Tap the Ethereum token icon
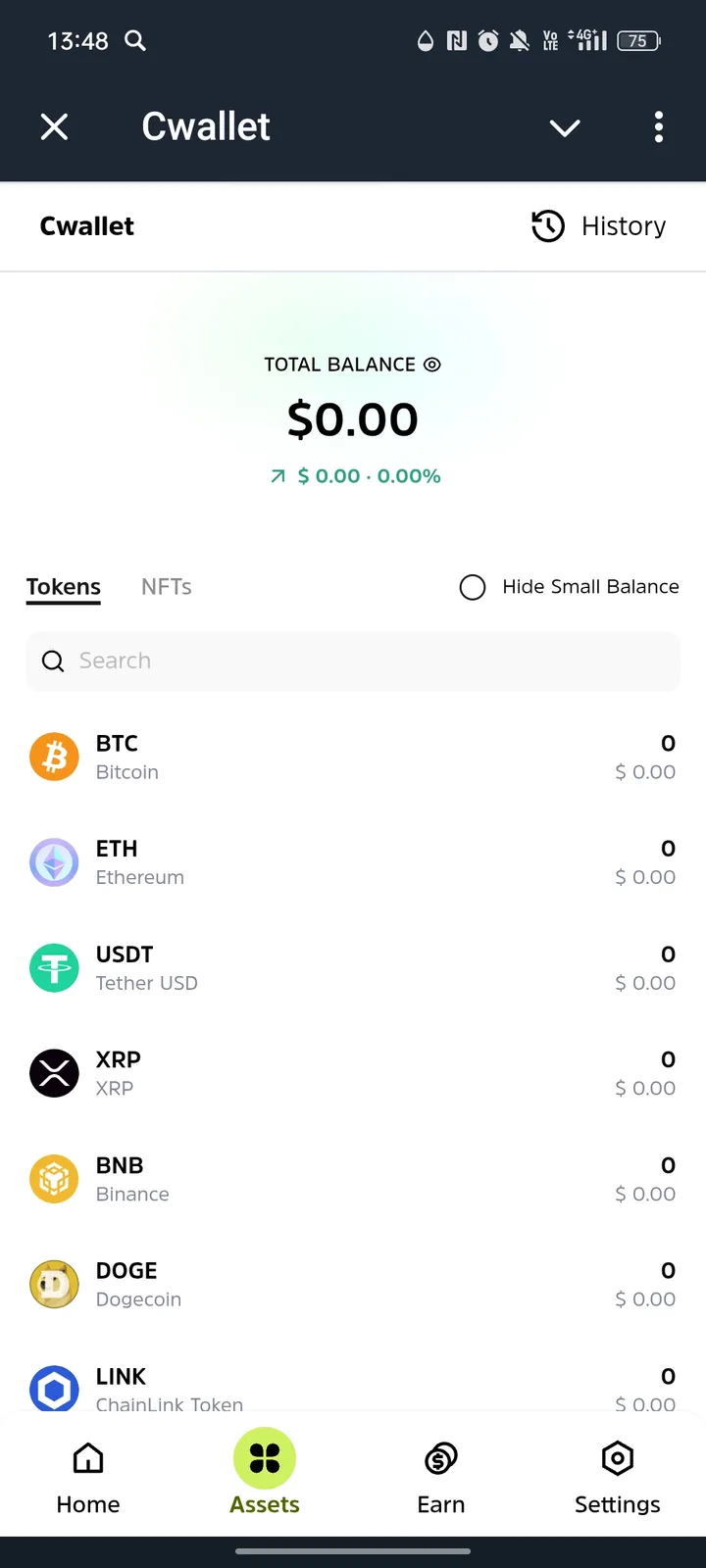706x1568 pixels. click(x=54, y=862)
